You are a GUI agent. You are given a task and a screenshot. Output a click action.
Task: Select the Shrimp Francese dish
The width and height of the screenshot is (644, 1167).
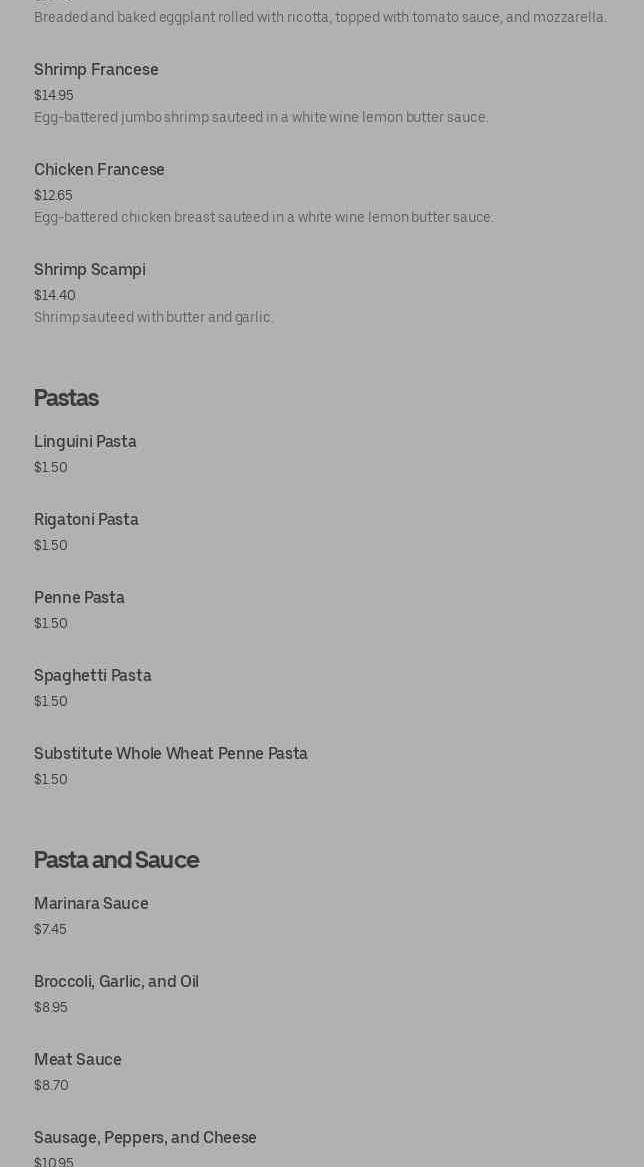(x=96, y=70)
